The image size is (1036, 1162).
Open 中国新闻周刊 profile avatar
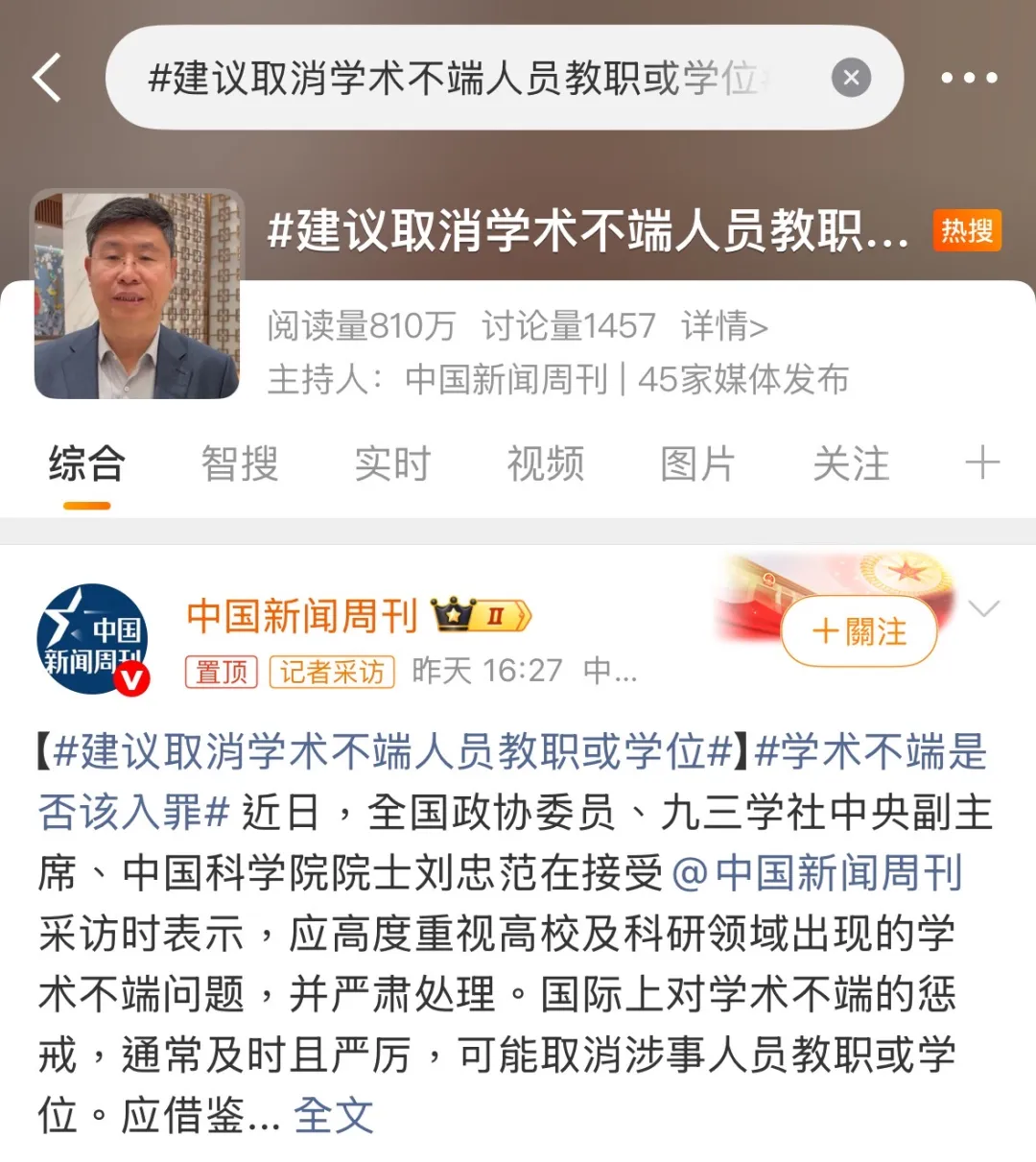93,639
